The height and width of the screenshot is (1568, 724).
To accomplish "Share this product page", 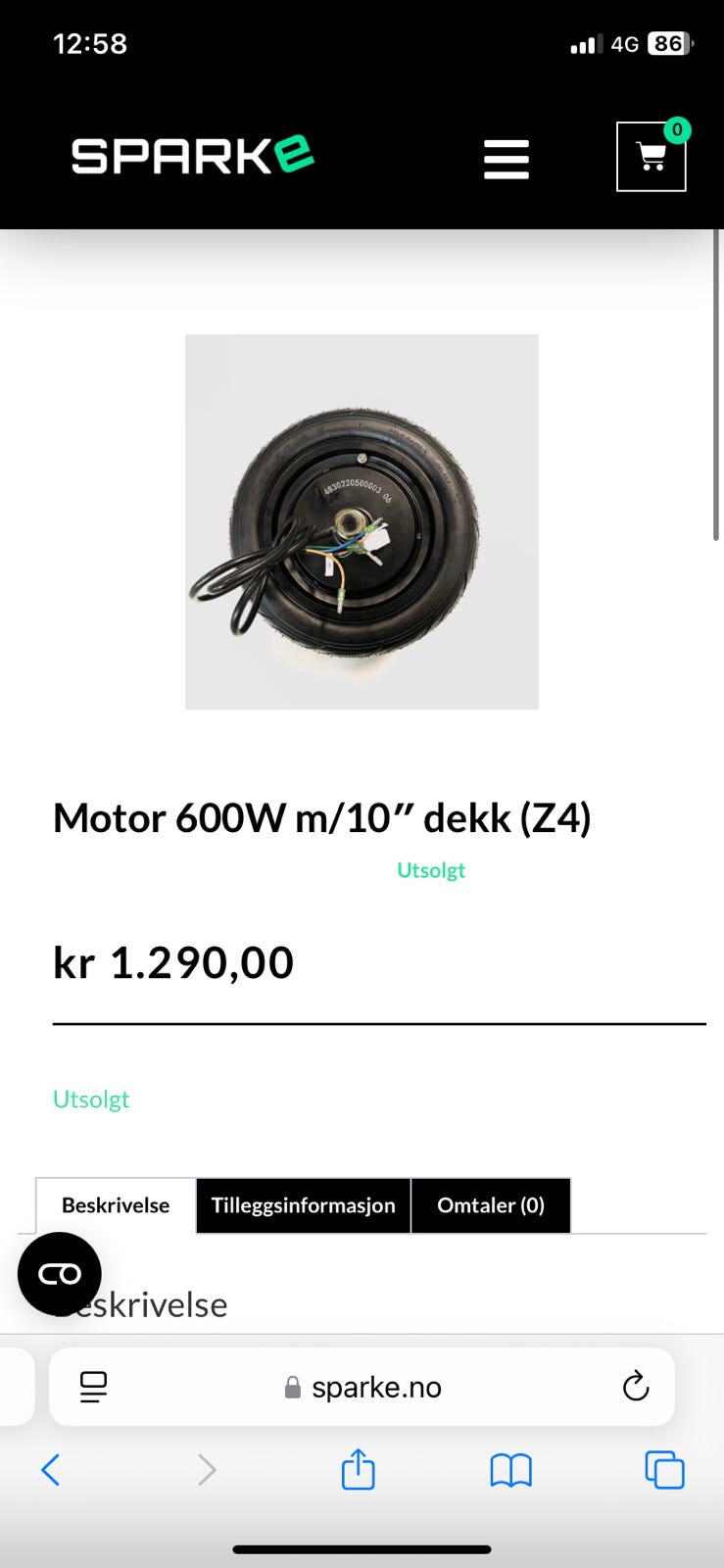I will 359,1470.
